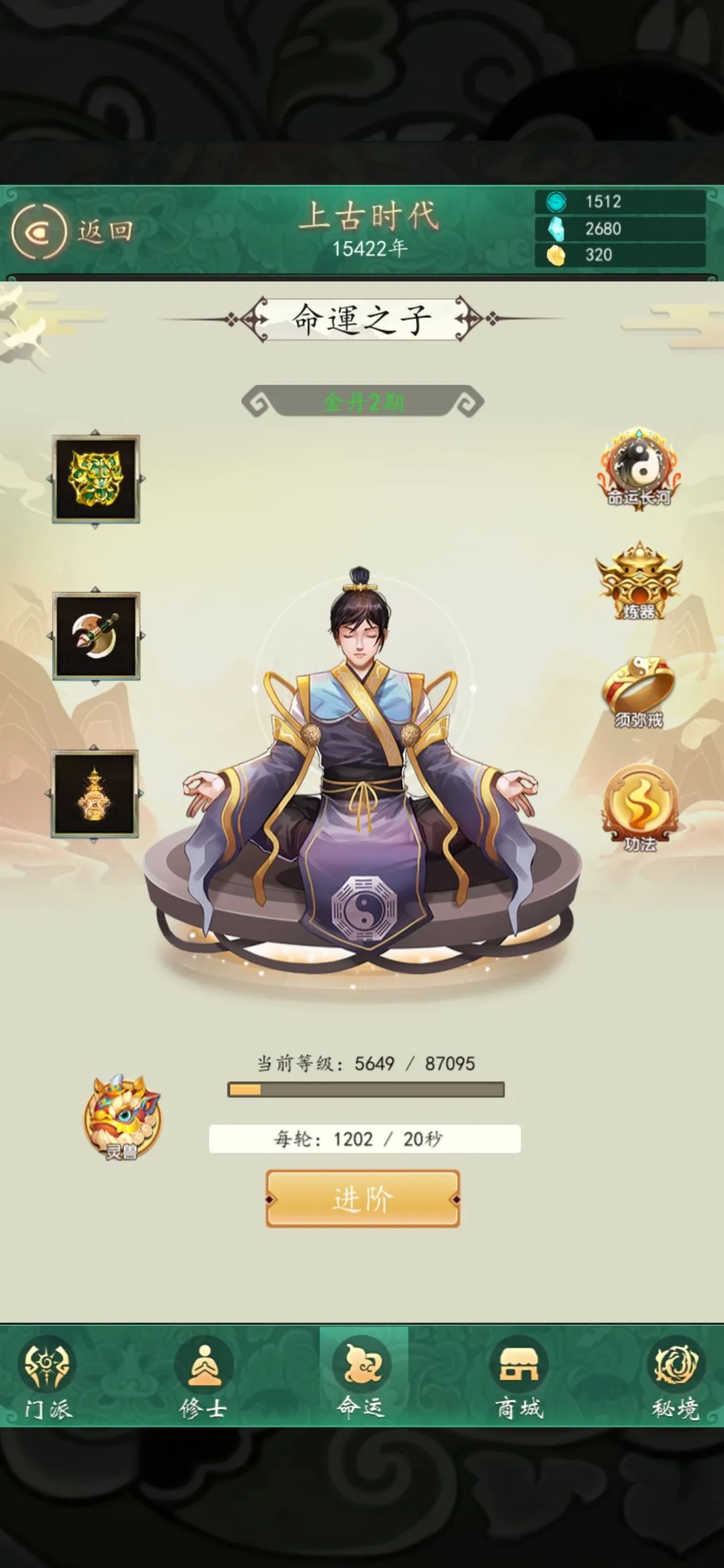The image size is (724, 1568).
Task: Switch to the 门派 tab
Action: coord(47,1379)
